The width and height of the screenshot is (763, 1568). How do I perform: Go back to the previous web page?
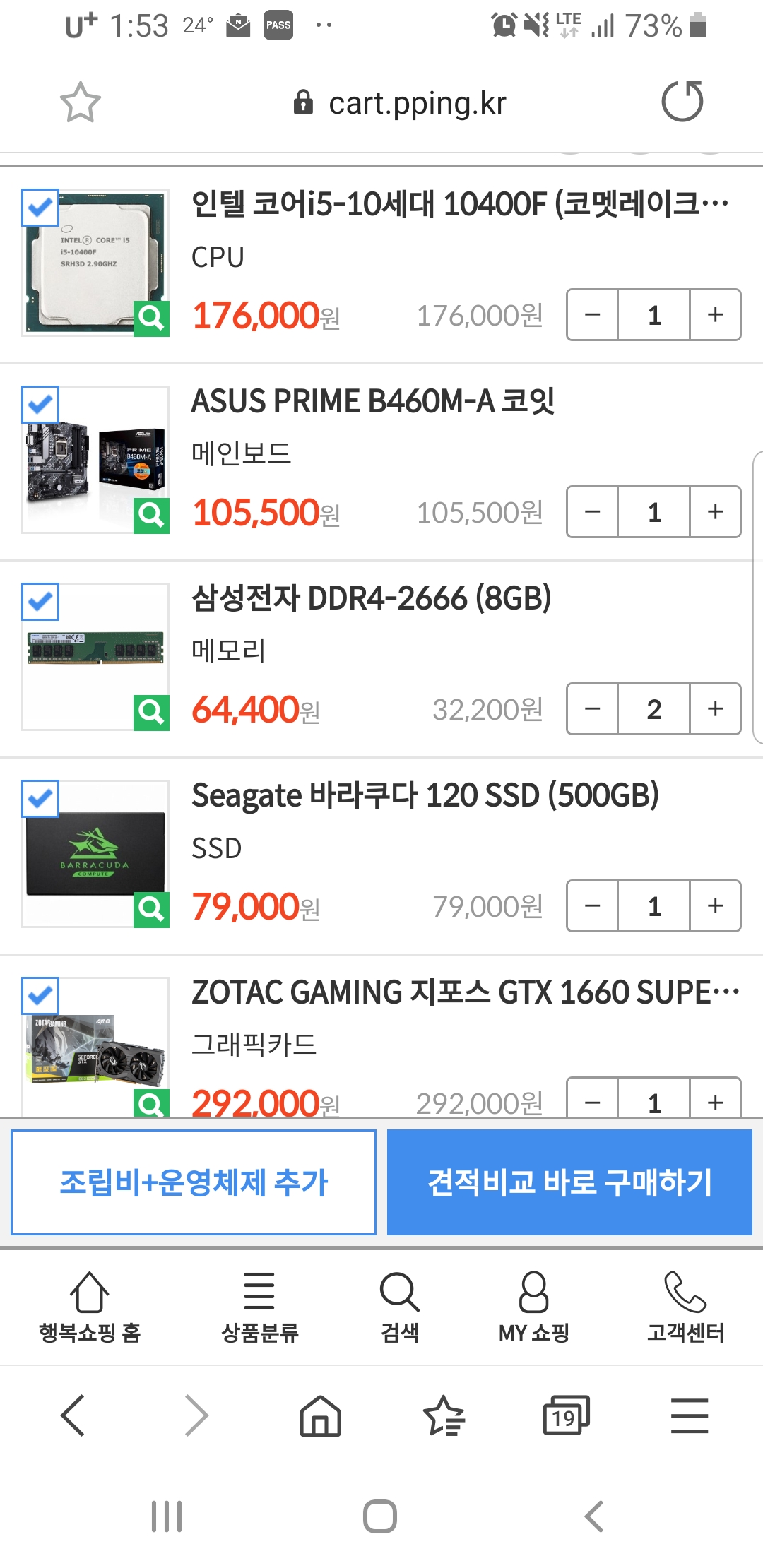coord(73,1415)
